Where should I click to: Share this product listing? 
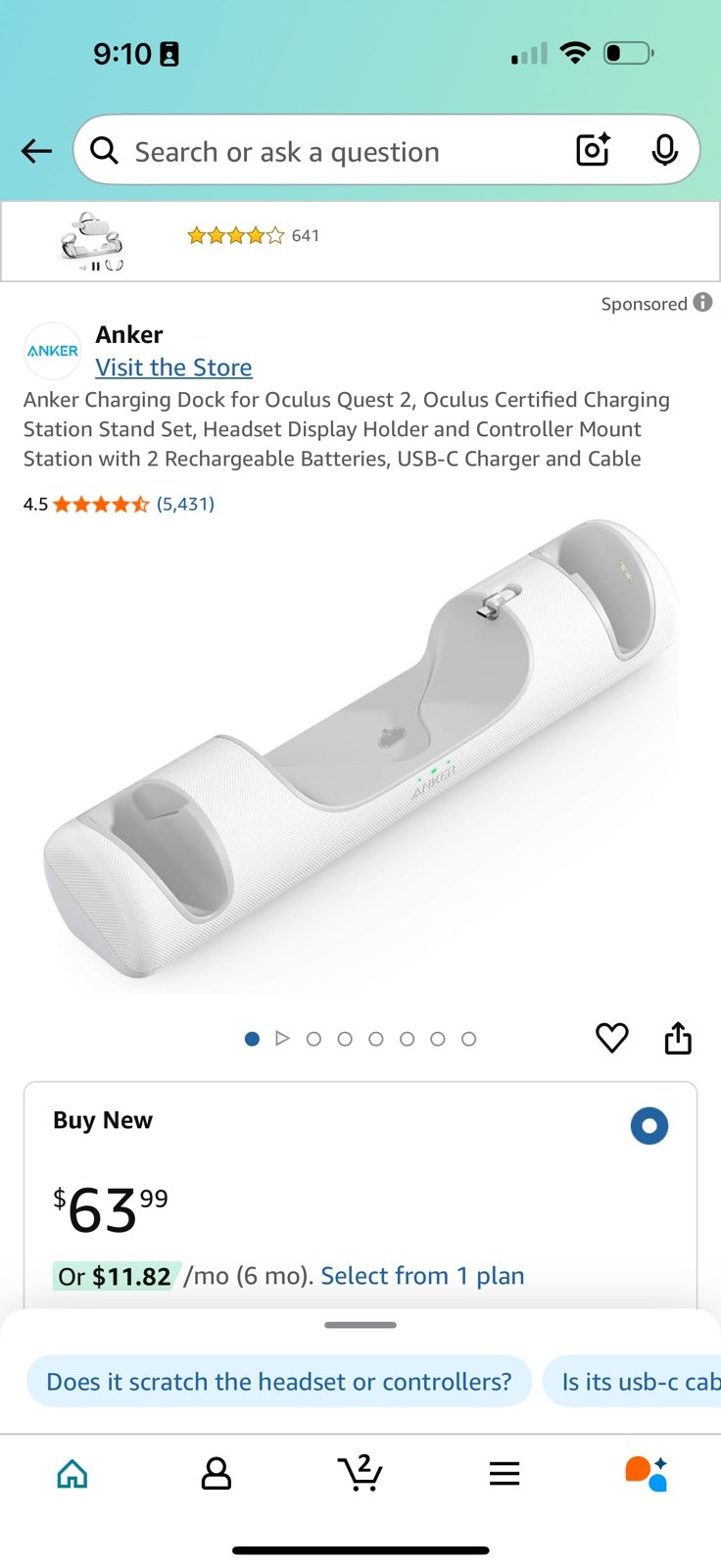(x=678, y=1038)
